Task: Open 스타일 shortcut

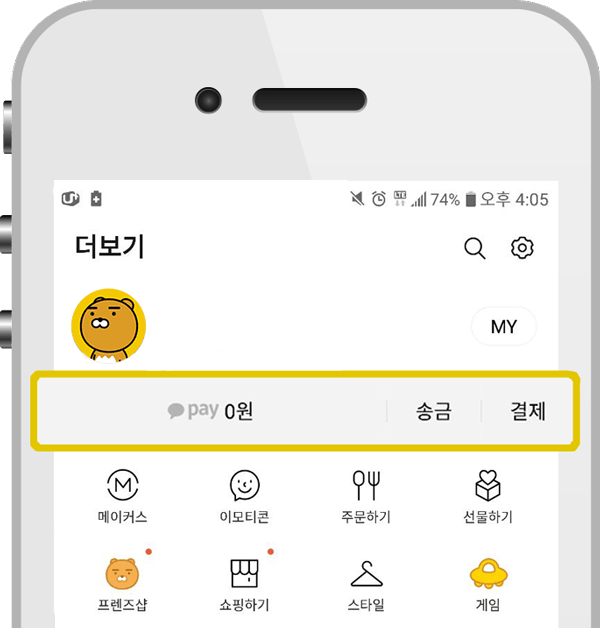Action: (x=366, y=583)
